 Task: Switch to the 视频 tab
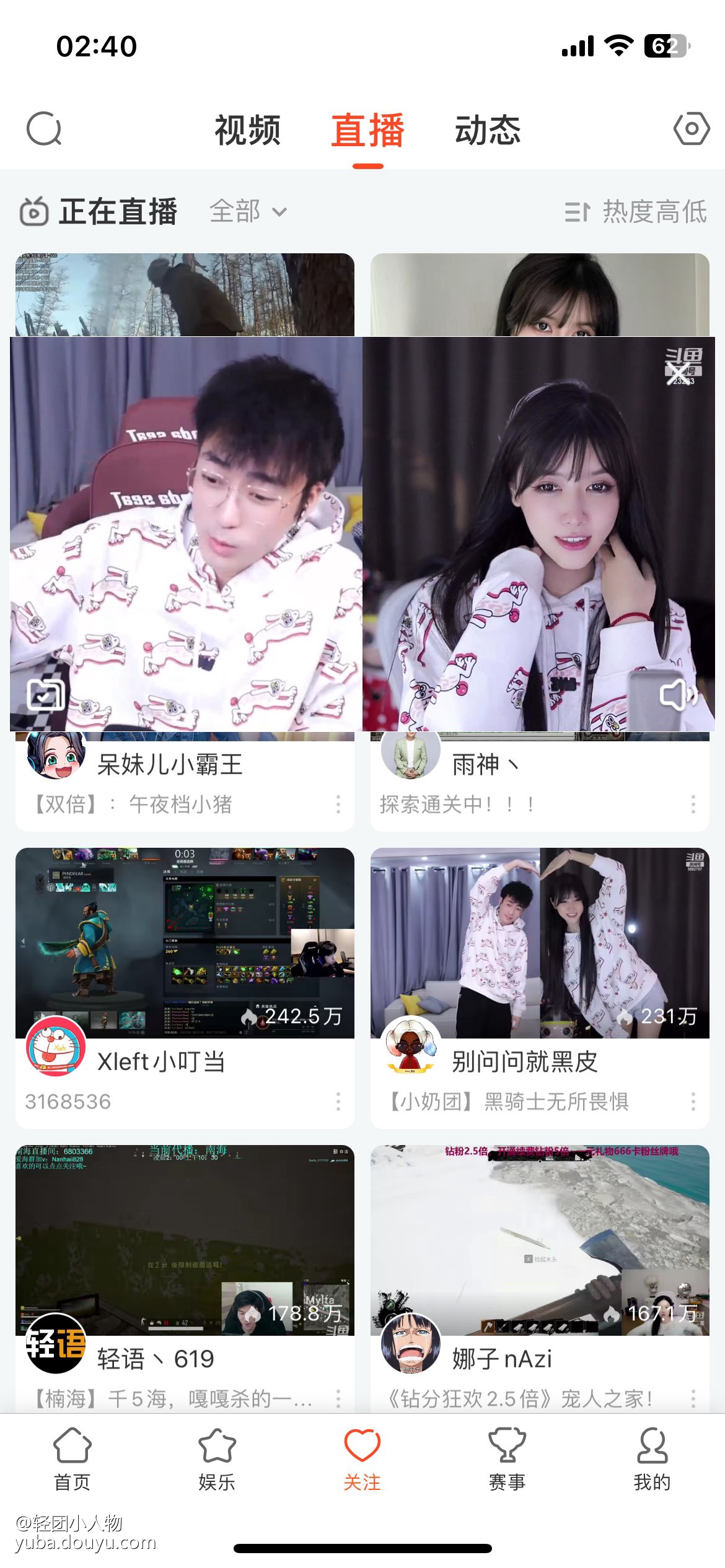247,130
